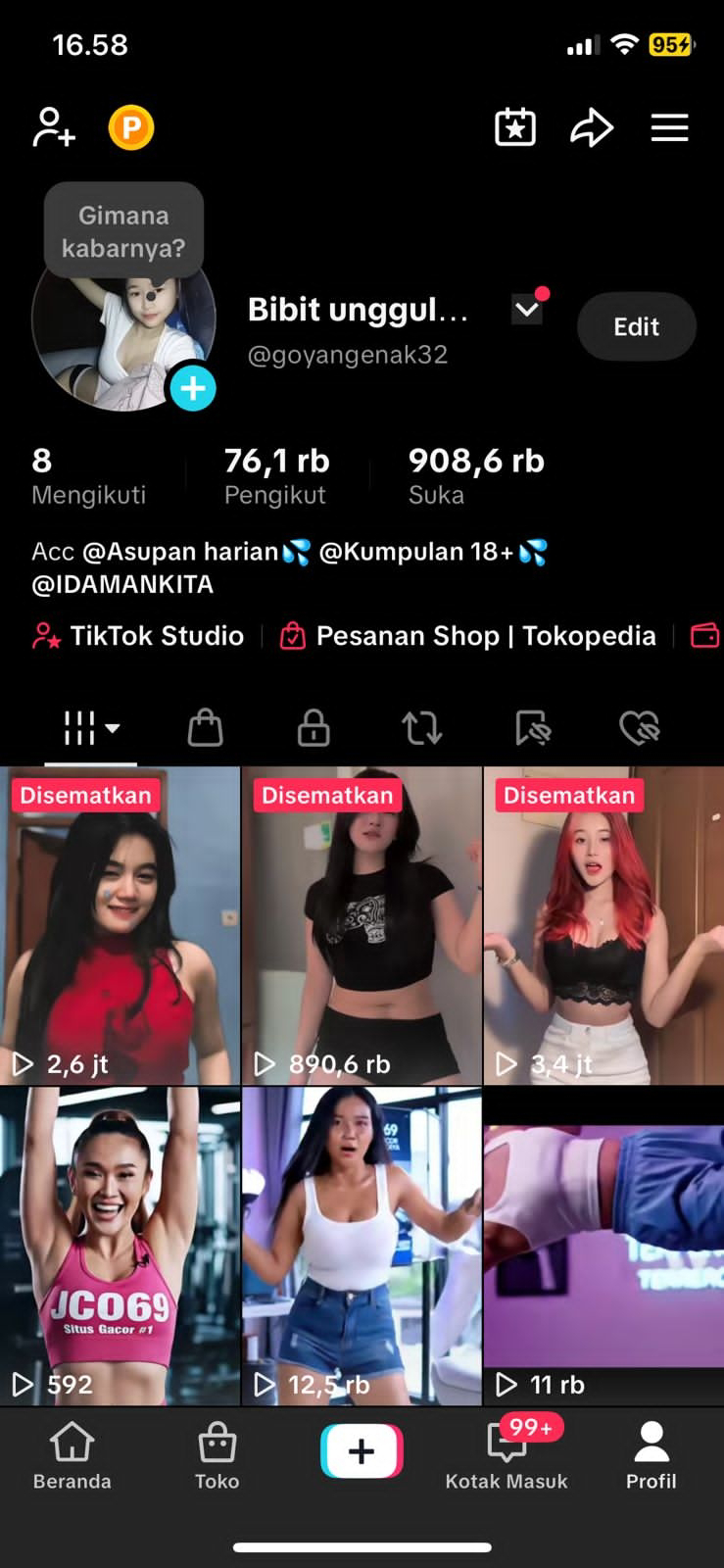Play the video with 12,5 rb views

pos(362,1245)
